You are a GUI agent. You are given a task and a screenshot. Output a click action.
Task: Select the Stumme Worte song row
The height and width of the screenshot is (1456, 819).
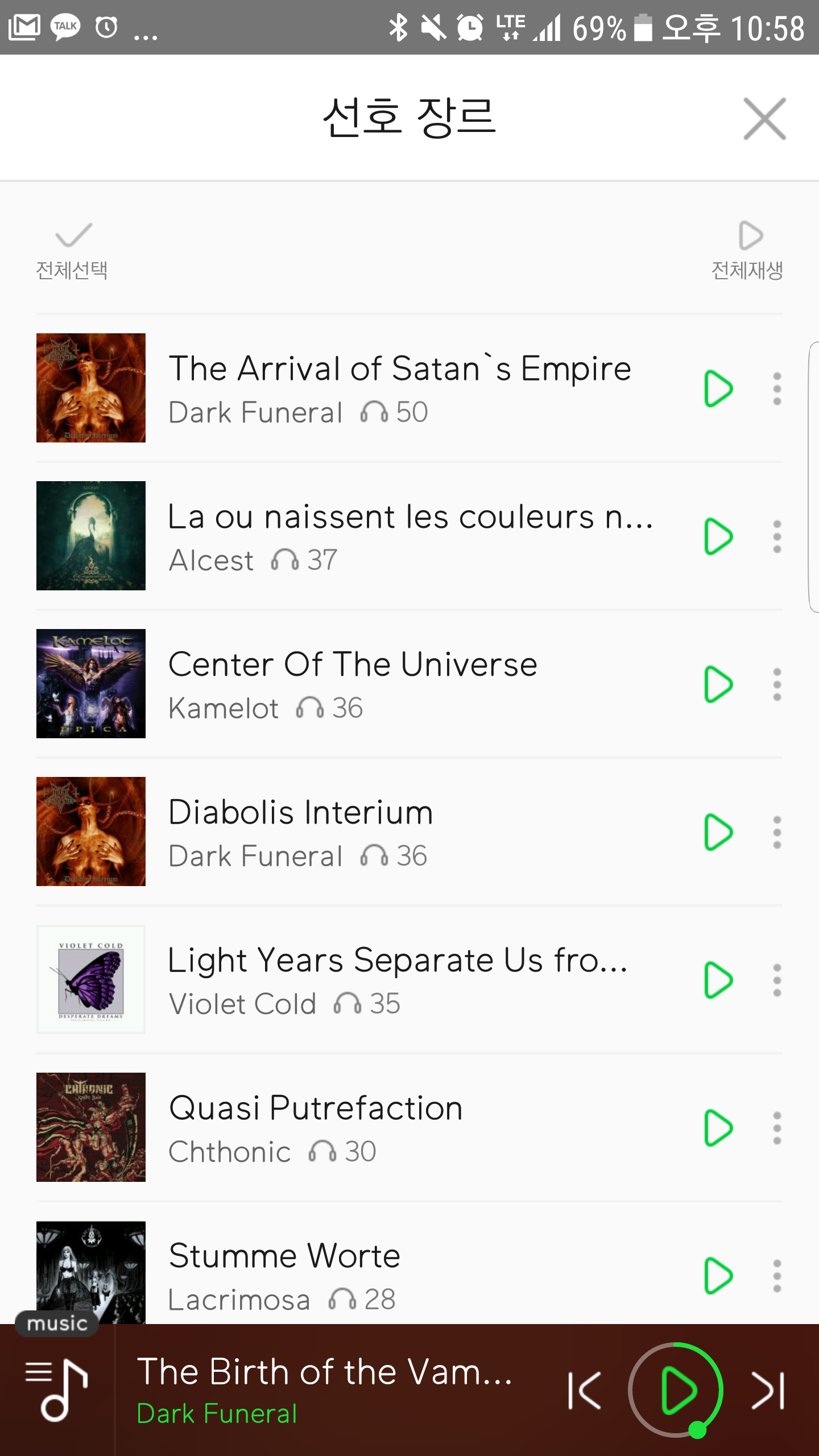[x=398, y=1274]
